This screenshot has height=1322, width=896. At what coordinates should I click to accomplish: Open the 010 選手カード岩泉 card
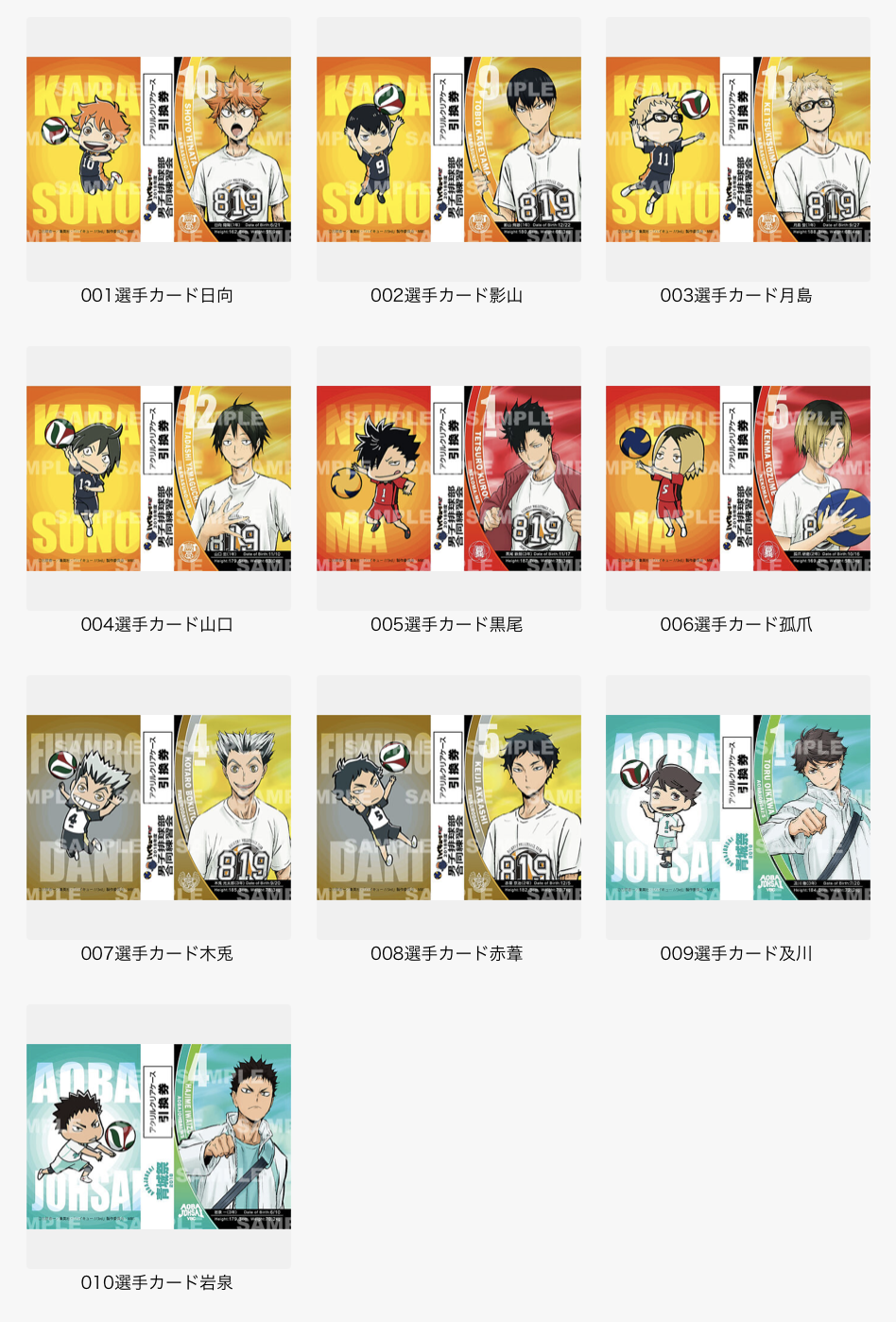(x=159, y=1137)
